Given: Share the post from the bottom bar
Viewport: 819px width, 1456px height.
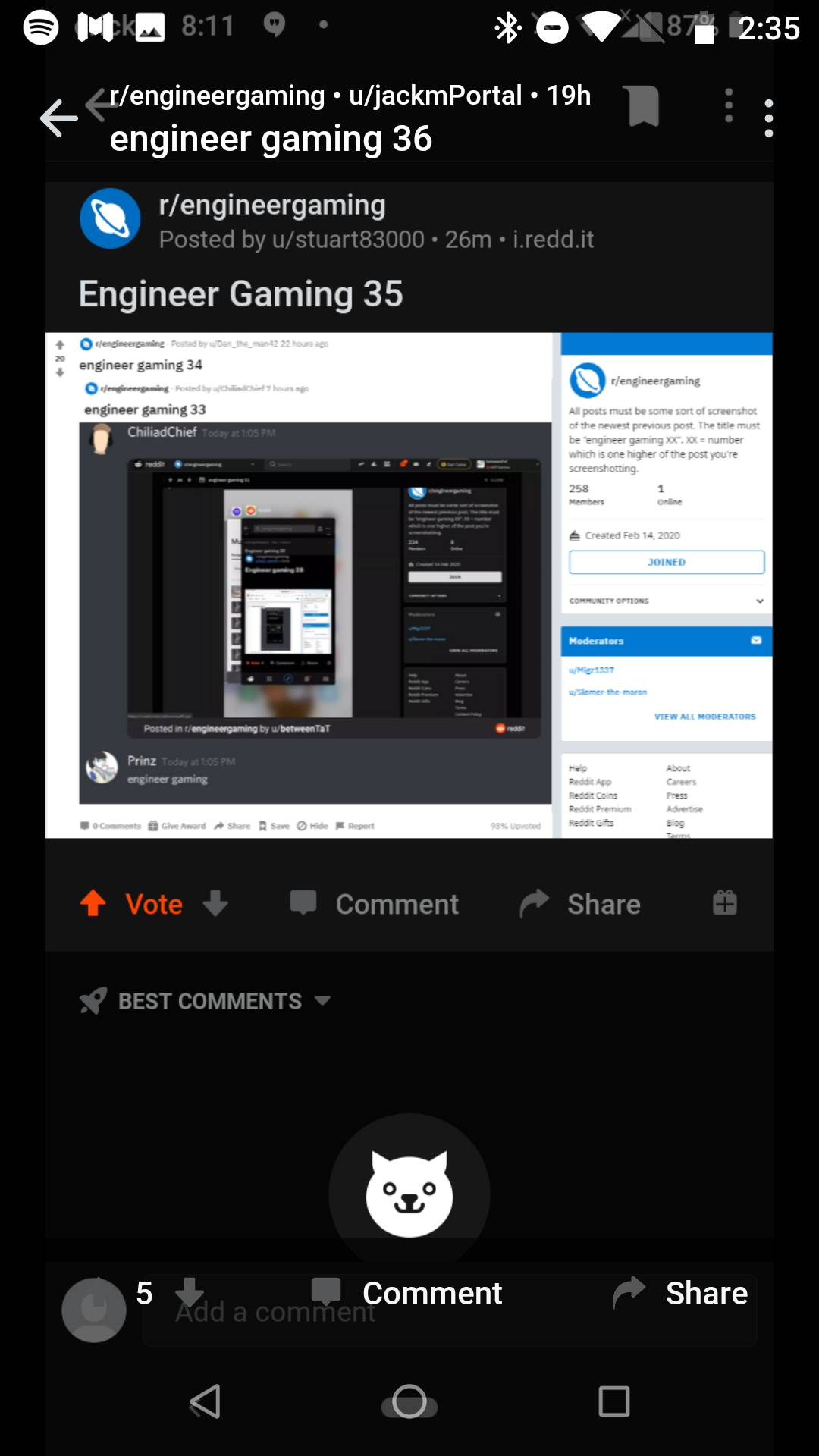Looking at the screenshot, I should point(680,1292).
